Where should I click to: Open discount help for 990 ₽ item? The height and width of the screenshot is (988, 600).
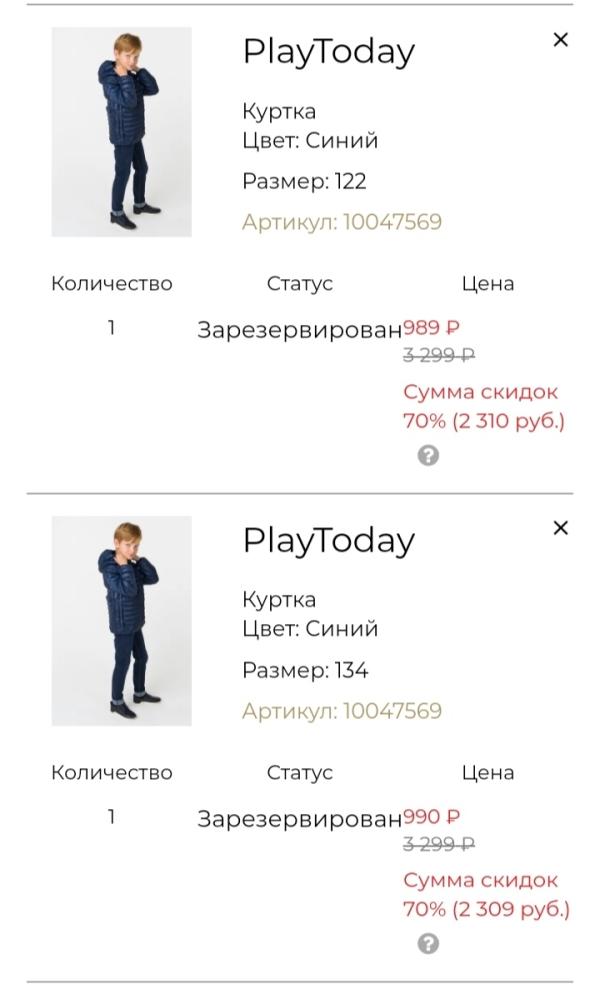click(x=428, y=944)
